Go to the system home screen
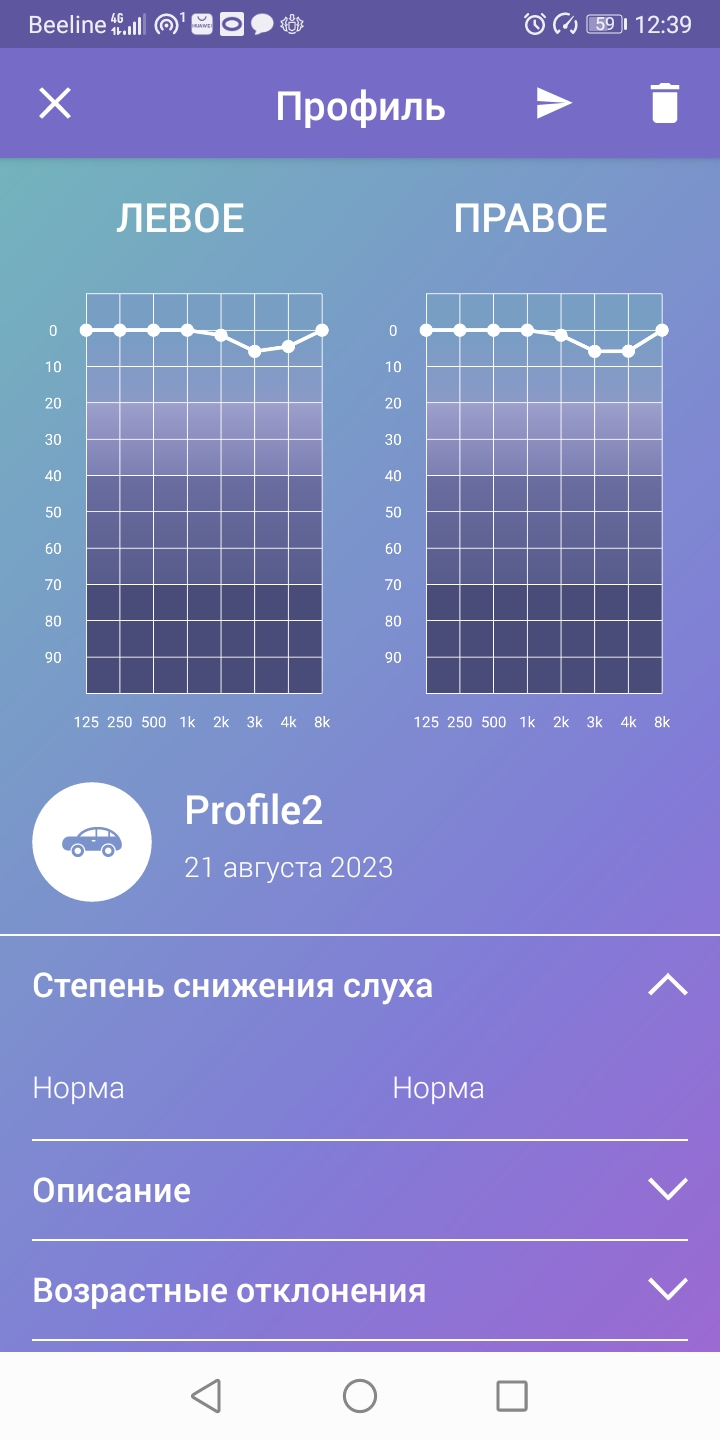720x1440 pixels. point(360,1396)
